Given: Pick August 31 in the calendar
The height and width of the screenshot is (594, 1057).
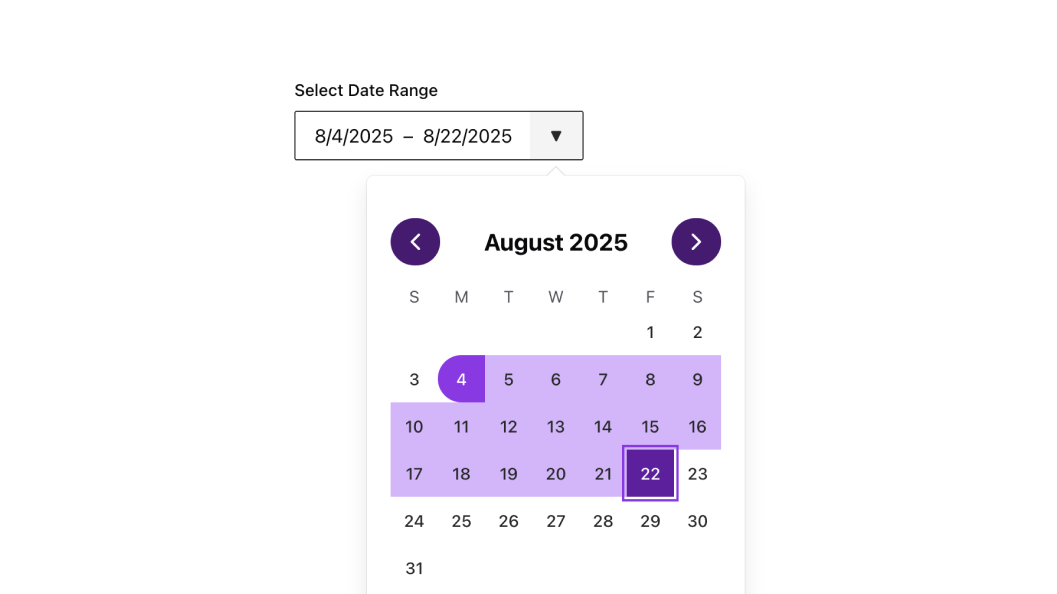Looking at the screenshot, I should [414, 568].
